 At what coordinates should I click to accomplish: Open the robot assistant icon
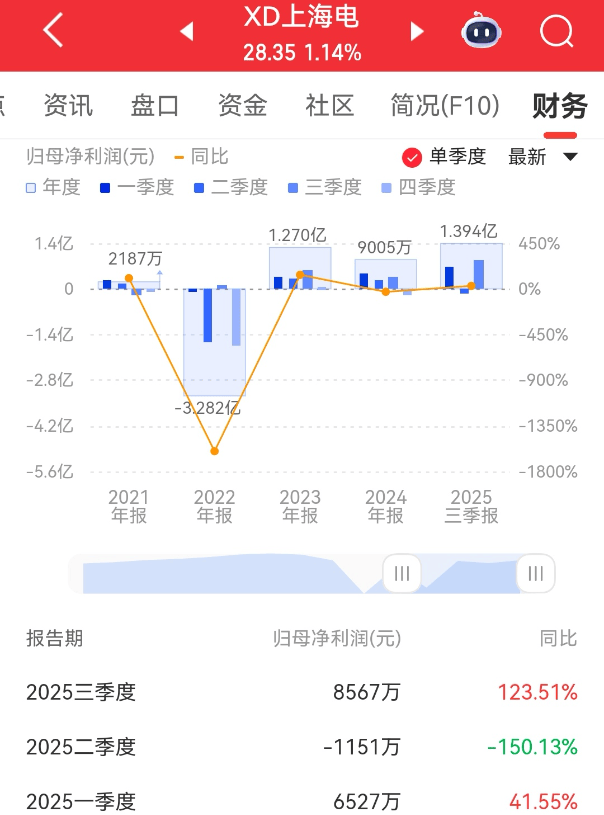[481, 32]
